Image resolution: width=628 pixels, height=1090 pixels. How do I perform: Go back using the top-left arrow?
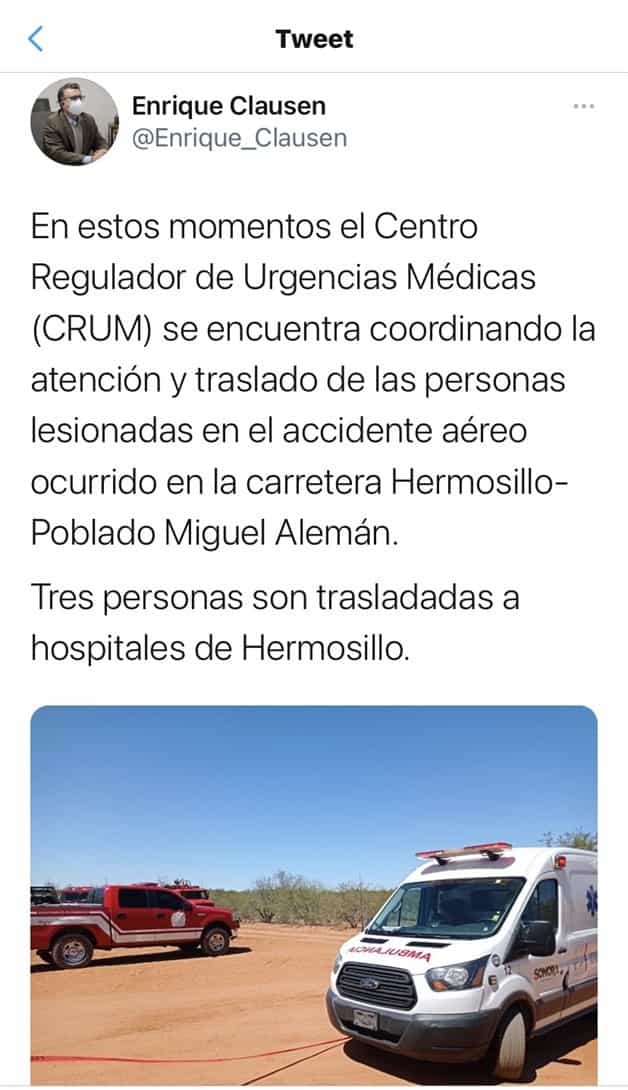coord(36,39)
